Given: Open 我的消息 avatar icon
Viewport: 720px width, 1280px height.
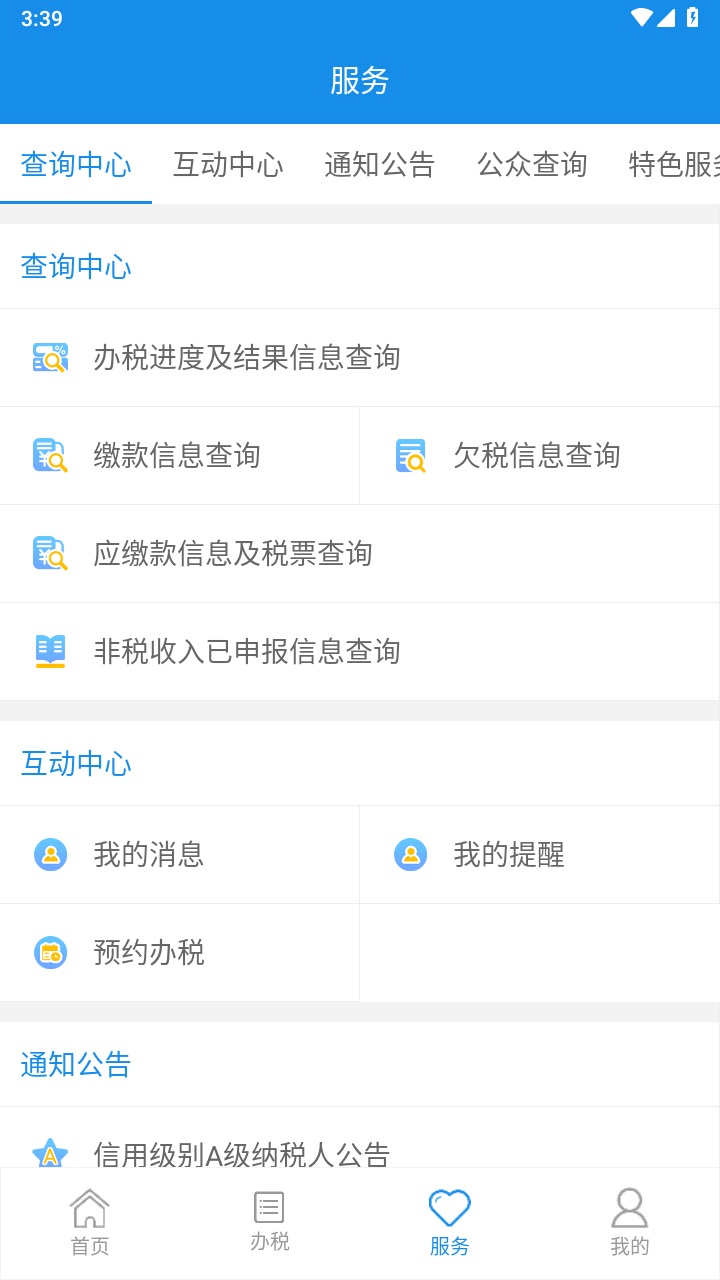Looking at the screenshot, I should (49, 854).
